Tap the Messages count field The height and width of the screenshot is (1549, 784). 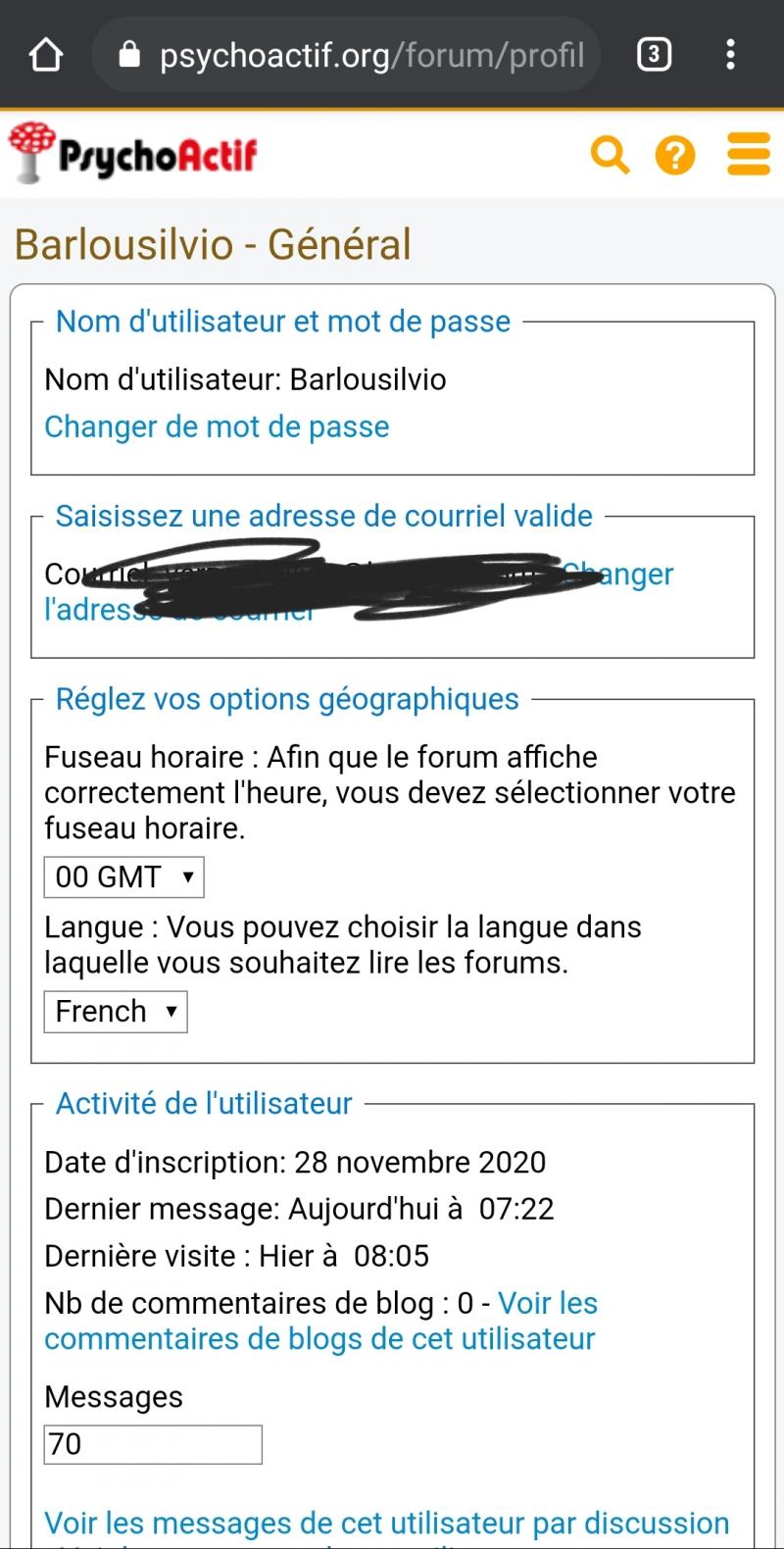[x=153, y=1445]
